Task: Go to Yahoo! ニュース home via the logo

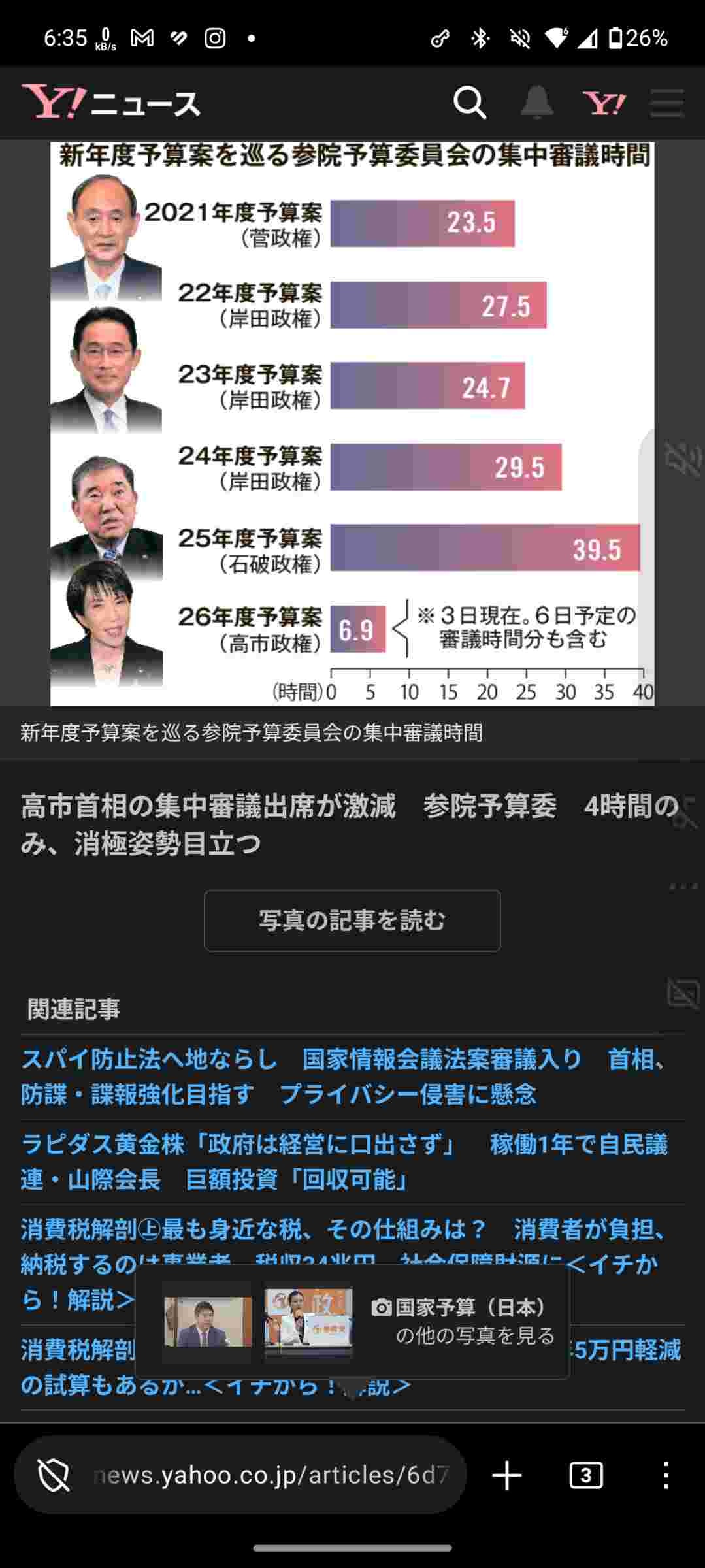Action: [x=111, y=103]
